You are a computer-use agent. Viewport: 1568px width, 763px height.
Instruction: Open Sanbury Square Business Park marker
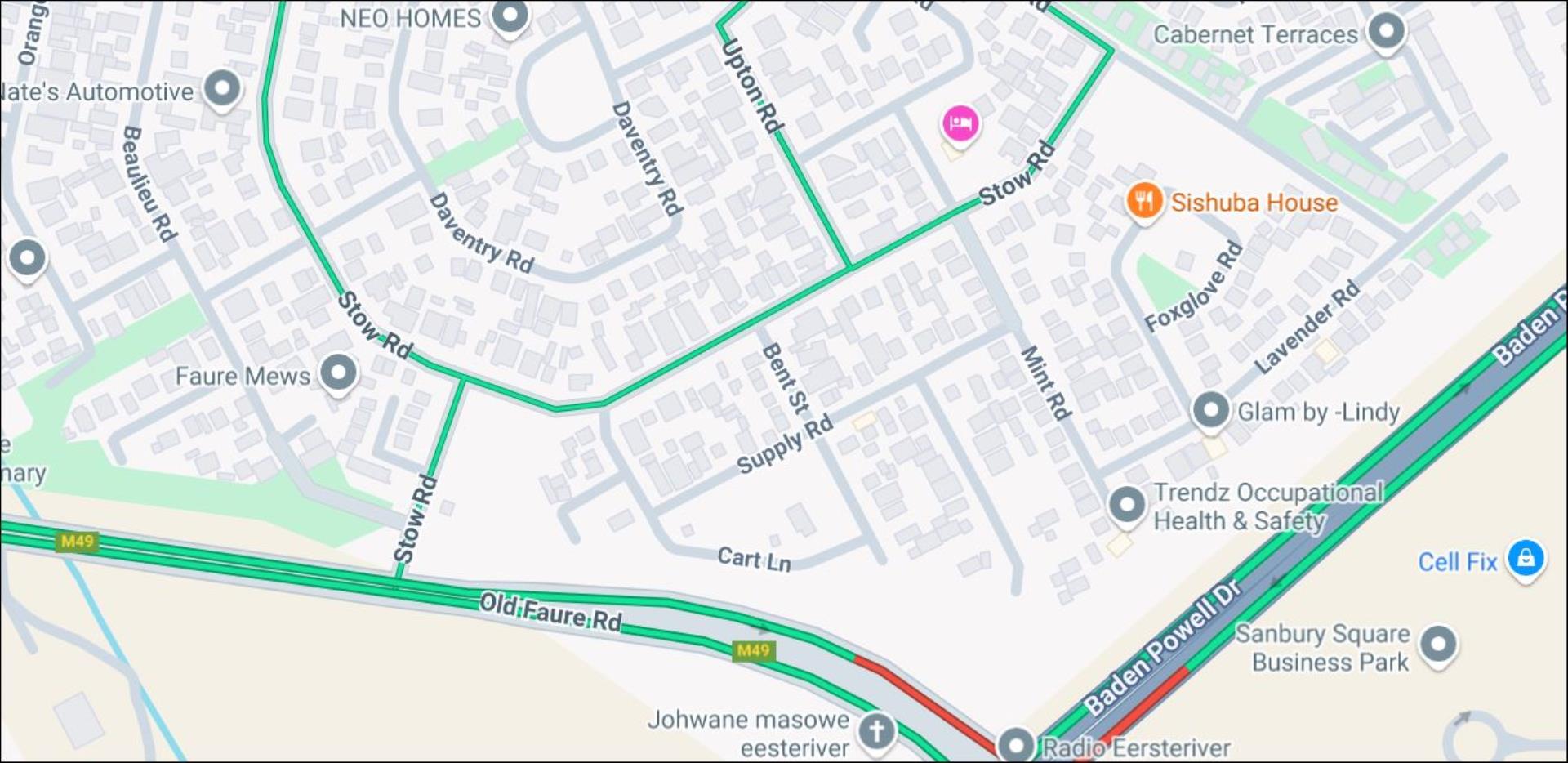click(x=1438, y=645)
